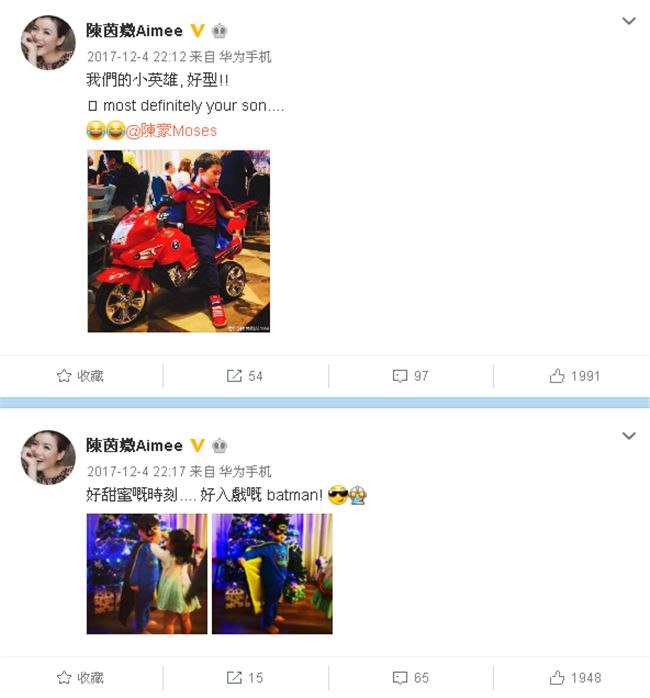Favorite (收藏) the batman post

[80, 678]
